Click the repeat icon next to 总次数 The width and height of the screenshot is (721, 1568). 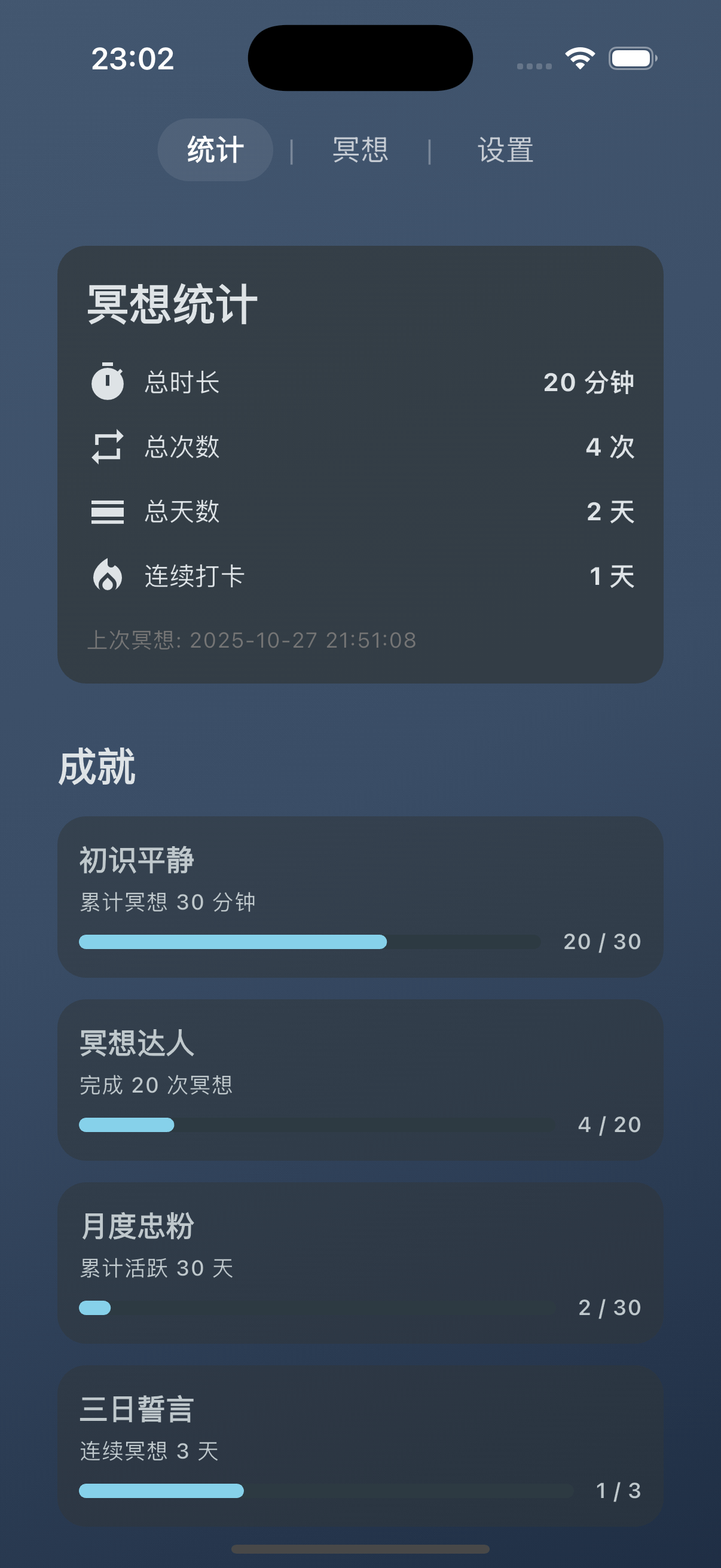pyautogui.click(x=108, y=447)
